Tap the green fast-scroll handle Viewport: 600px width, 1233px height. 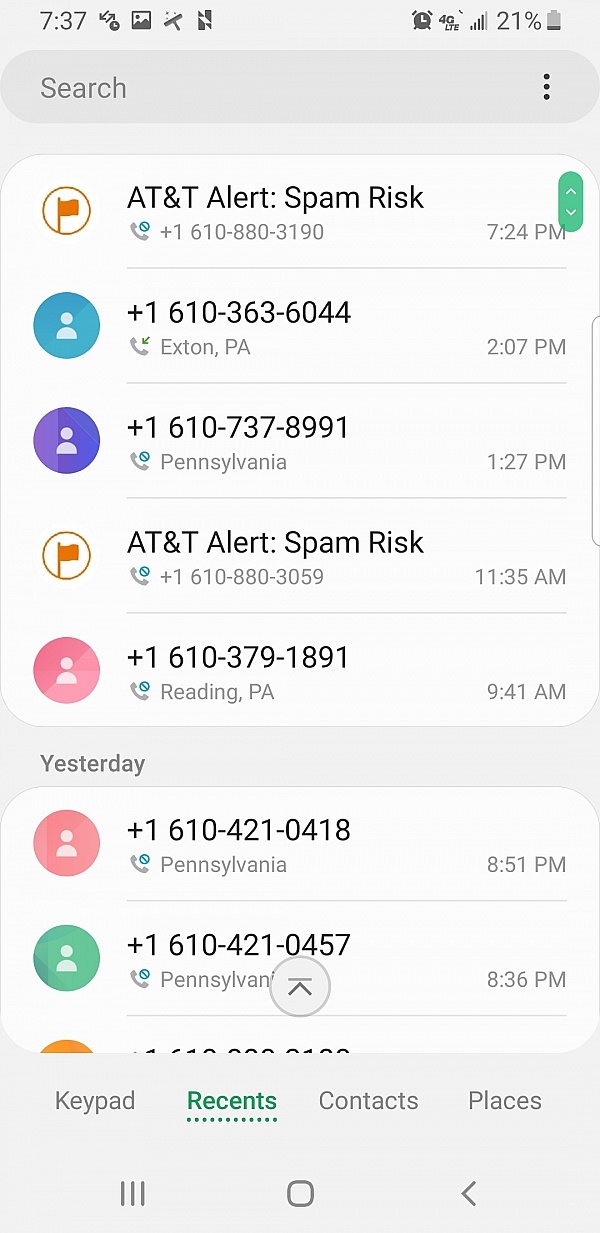tap(571, 201)
